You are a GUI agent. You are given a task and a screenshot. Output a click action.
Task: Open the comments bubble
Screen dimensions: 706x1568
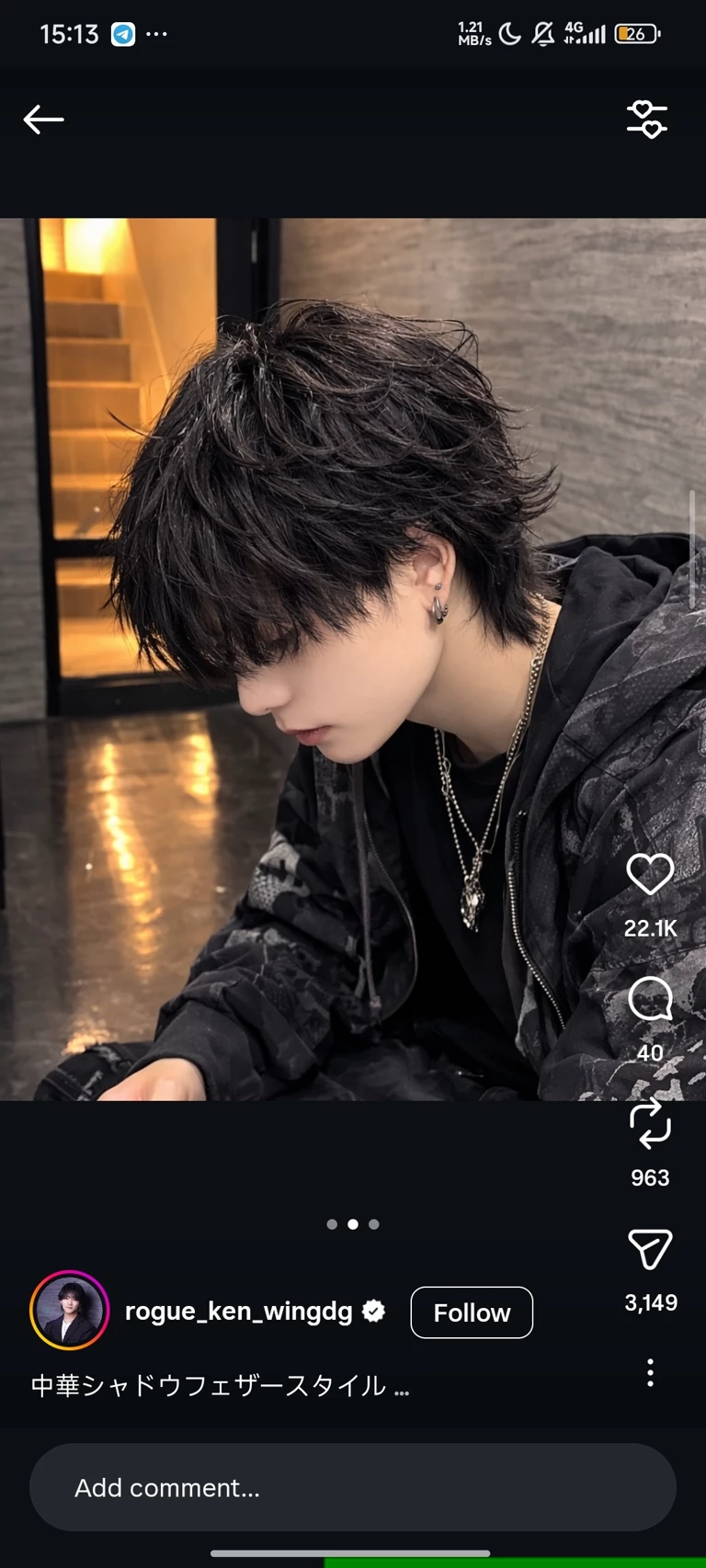click(x=650, y=999)
